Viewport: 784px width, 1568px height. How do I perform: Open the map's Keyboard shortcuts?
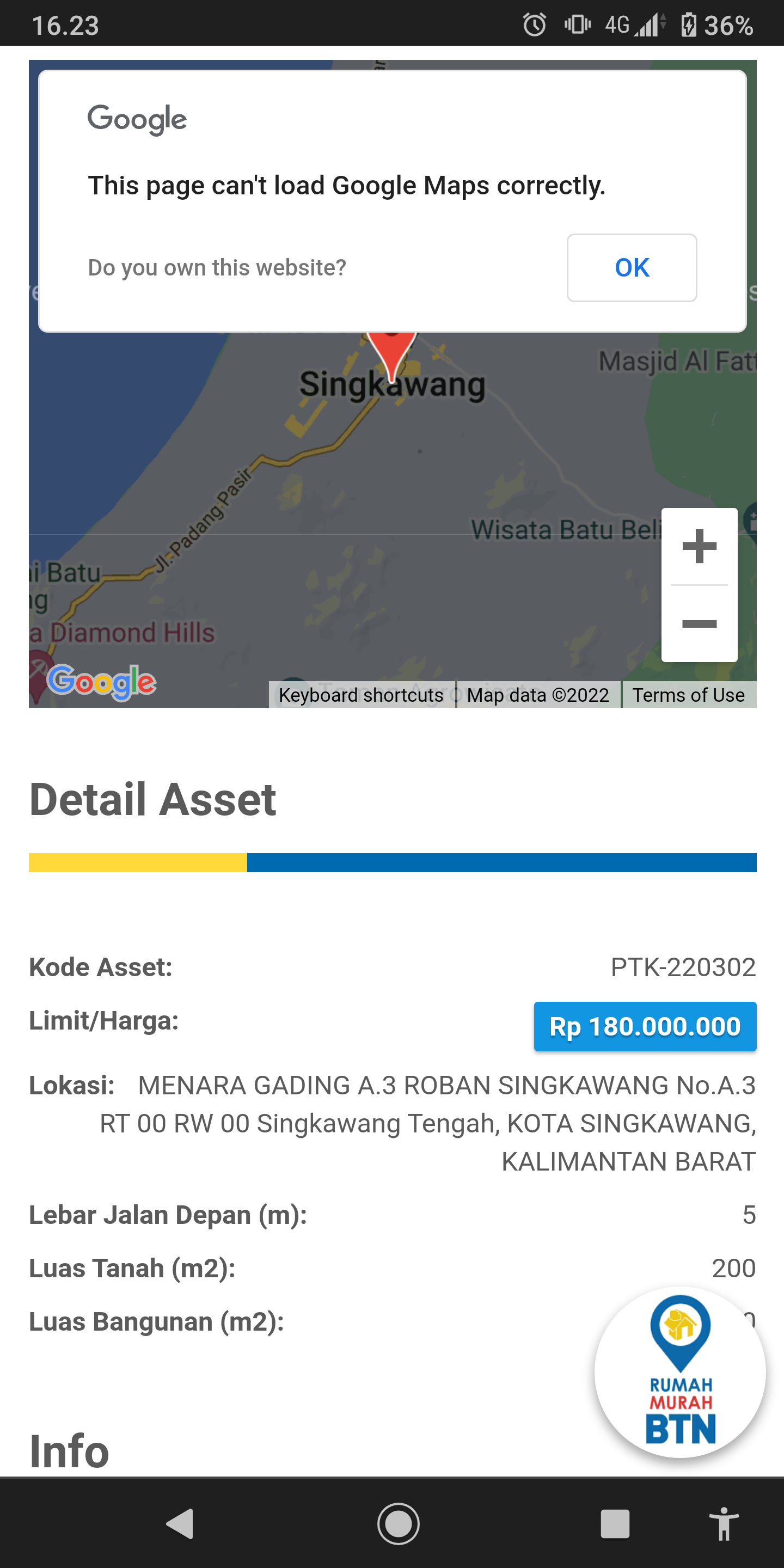point(360,695)
